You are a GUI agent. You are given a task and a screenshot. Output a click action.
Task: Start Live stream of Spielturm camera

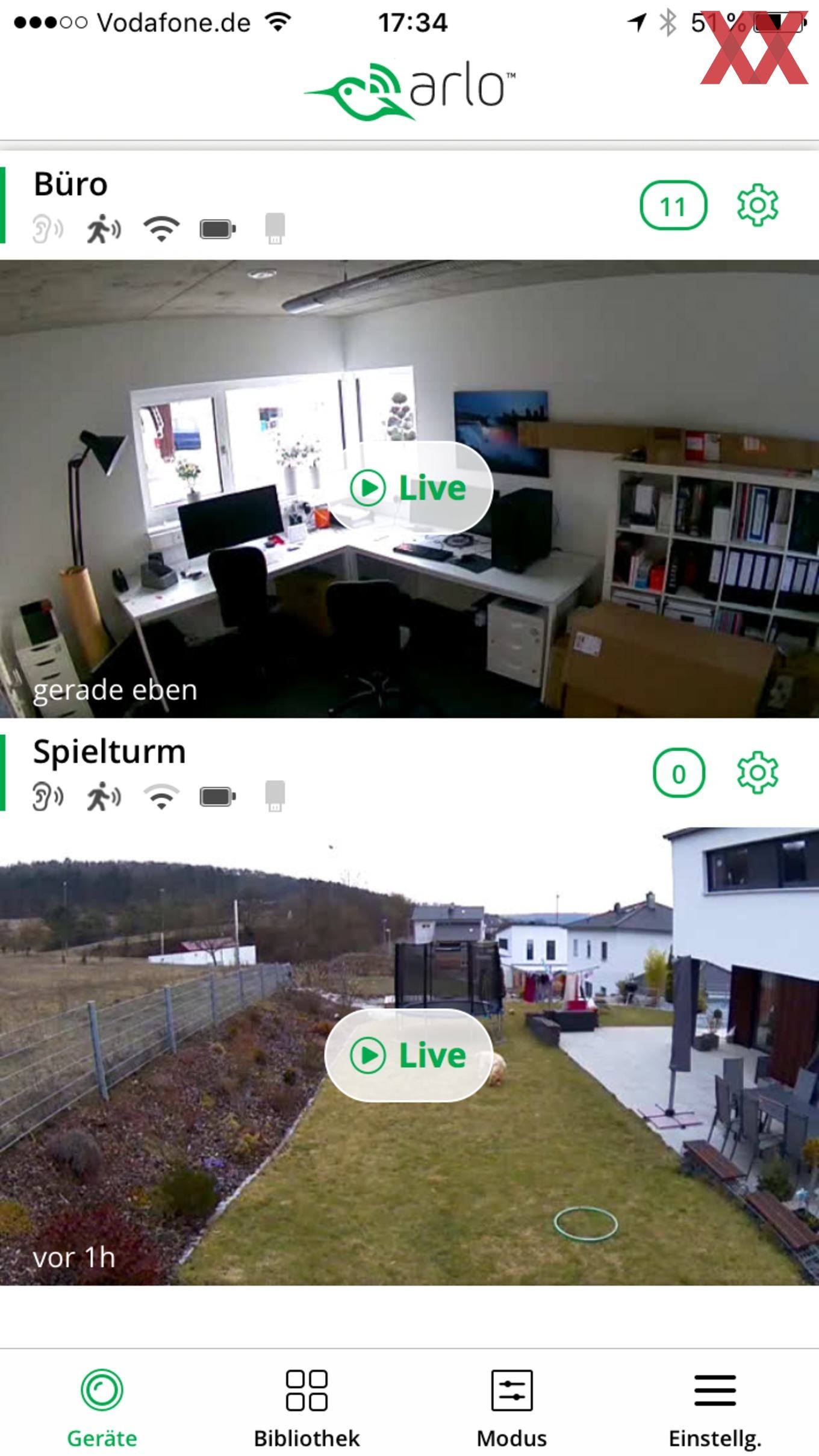click(409, 1055)
